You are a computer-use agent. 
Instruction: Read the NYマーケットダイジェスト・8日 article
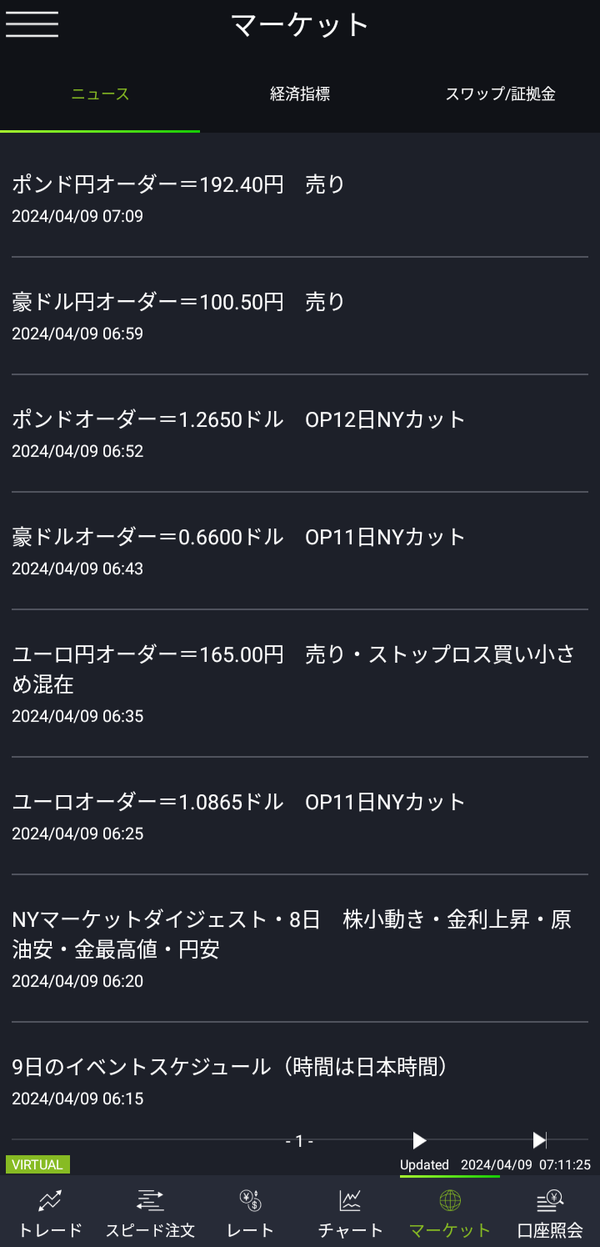click(x=300, y=948)
